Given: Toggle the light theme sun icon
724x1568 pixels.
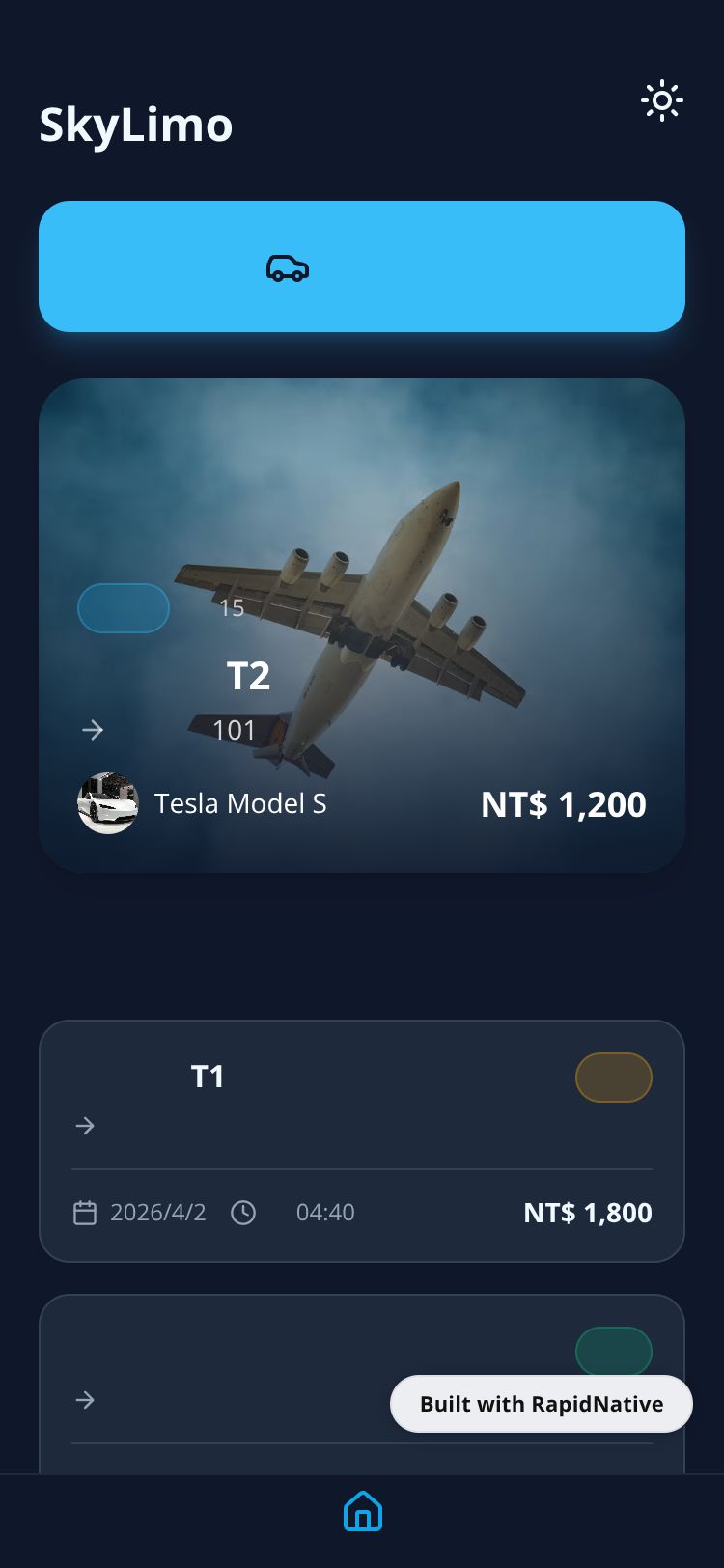Looking at the screenshot, I should 662,100.
